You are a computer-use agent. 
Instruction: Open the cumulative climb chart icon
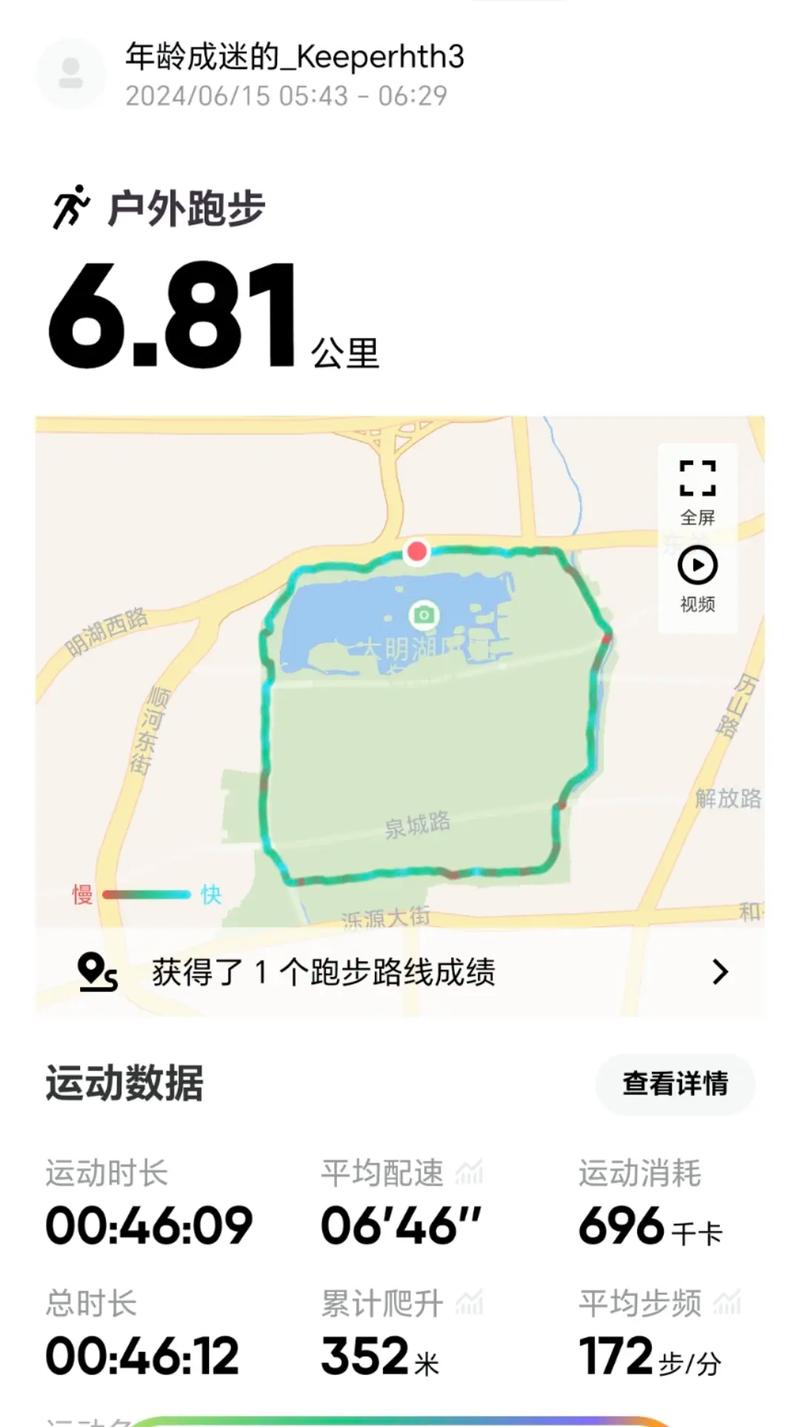(x=469, y=1302)
